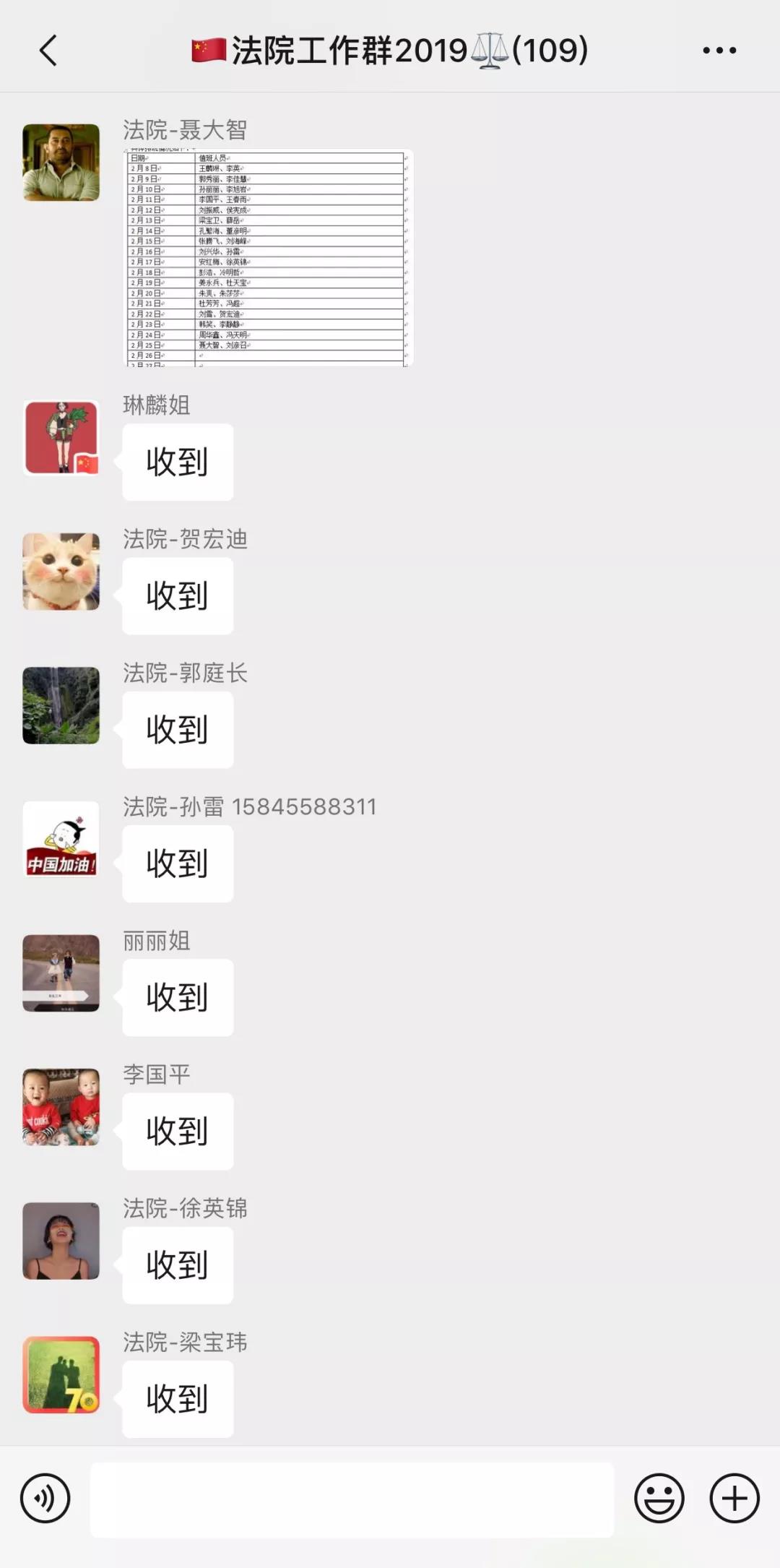
Task: Tap 法院-贺宏迪's cat avatar
Action: pyautogui.click(x=61, y=572)
